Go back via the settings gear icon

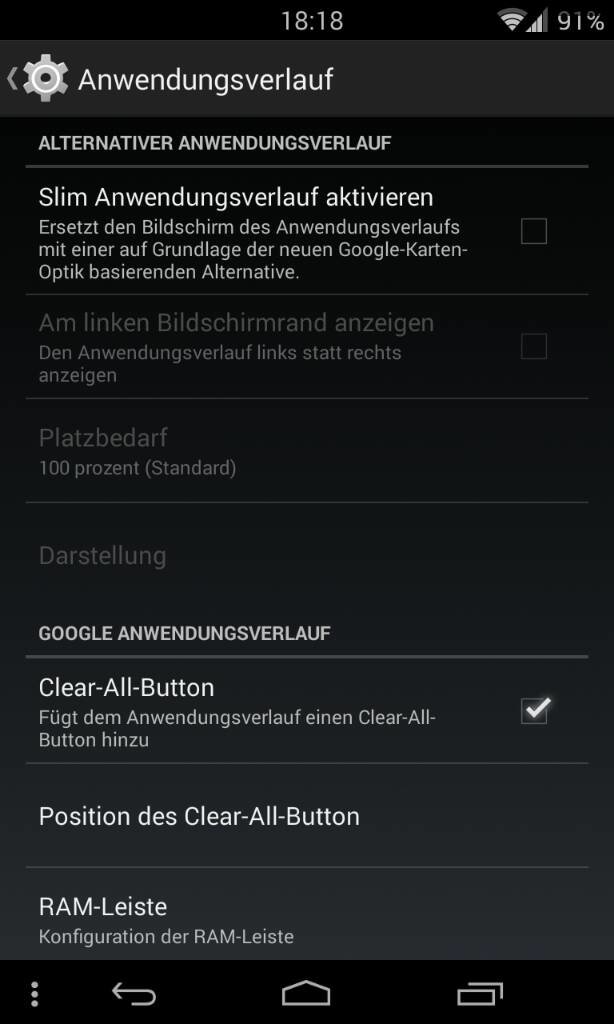(x=42, y=78)
